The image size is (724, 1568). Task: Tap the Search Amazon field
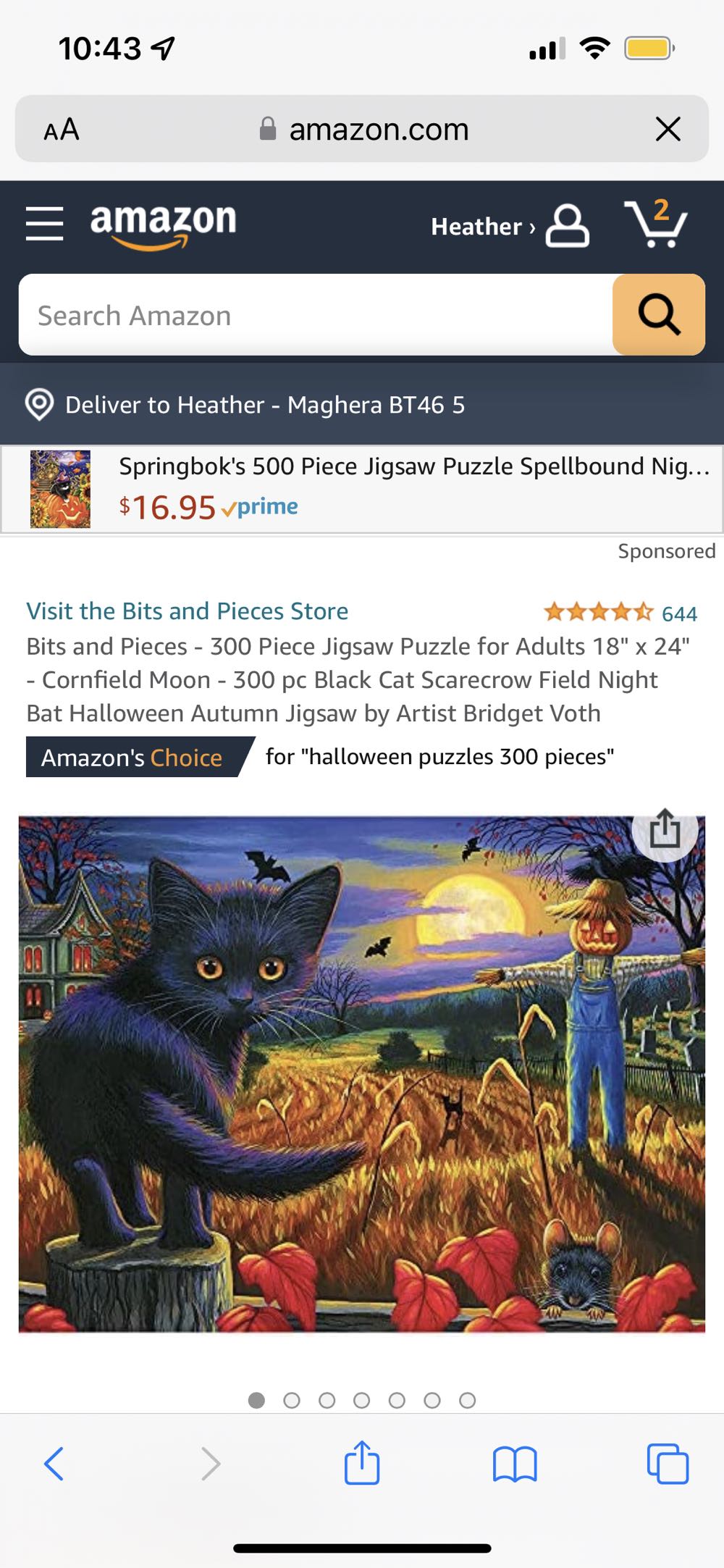(x=315, y=315)
